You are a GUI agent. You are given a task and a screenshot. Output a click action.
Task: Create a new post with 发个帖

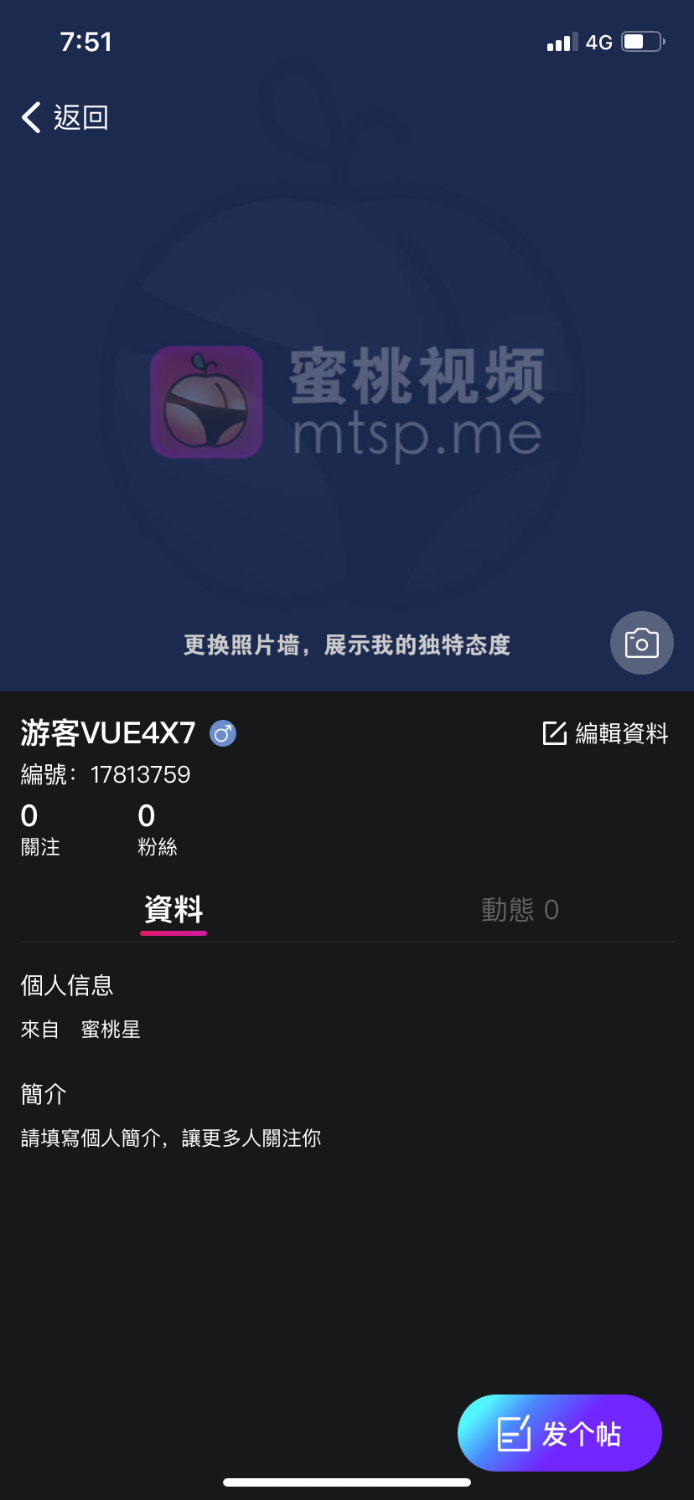point(560,1434)
